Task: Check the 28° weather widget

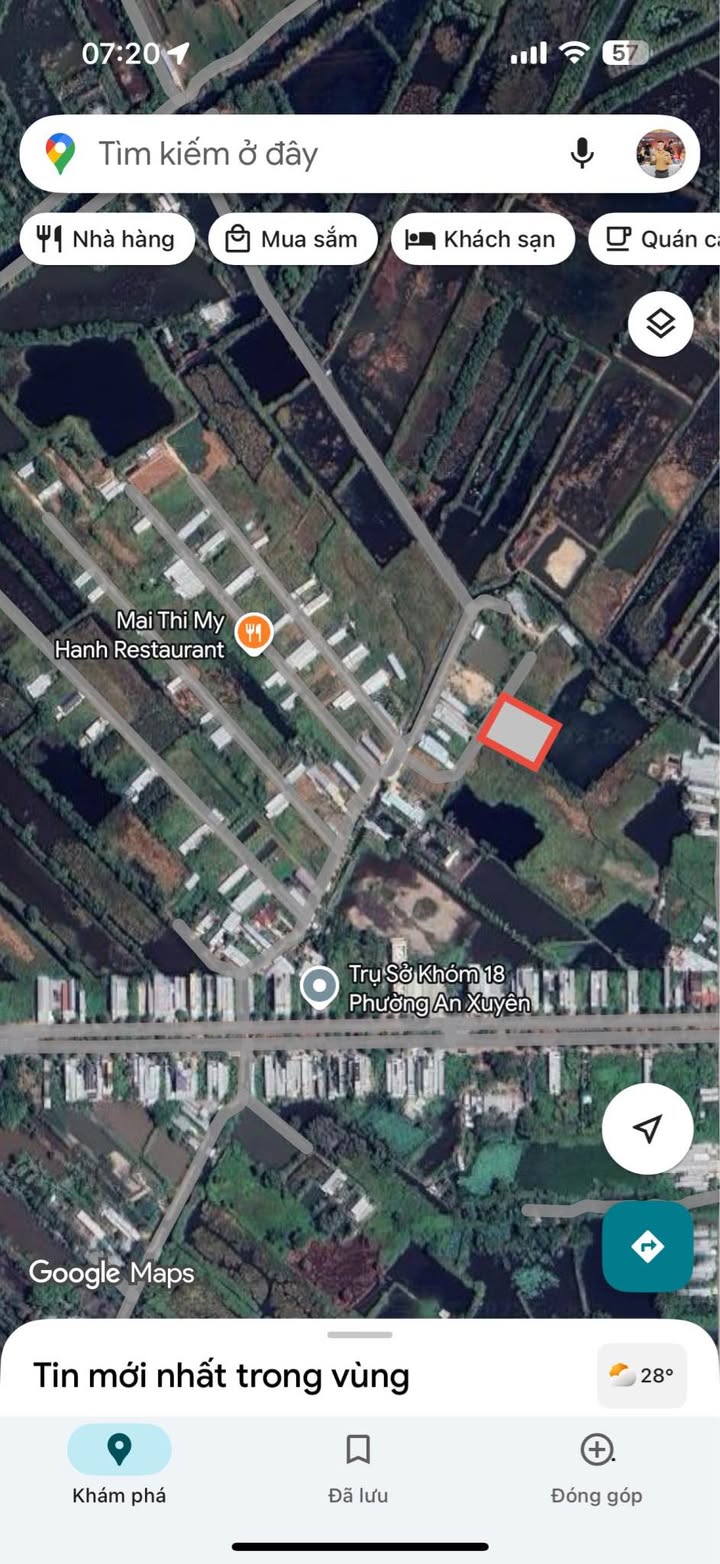Action: [642, 1376]
